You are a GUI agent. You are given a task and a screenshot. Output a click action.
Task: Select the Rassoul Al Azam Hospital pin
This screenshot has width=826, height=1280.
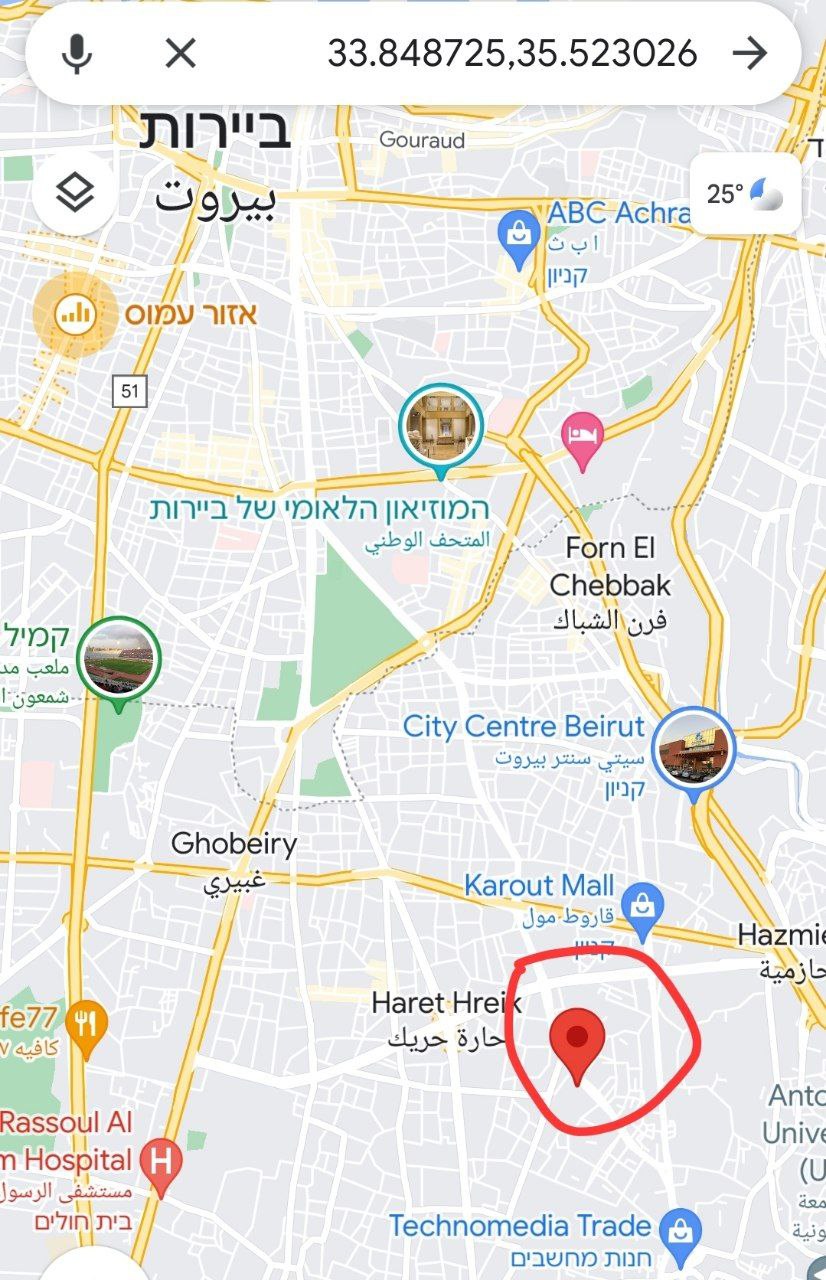[159, 1161]
